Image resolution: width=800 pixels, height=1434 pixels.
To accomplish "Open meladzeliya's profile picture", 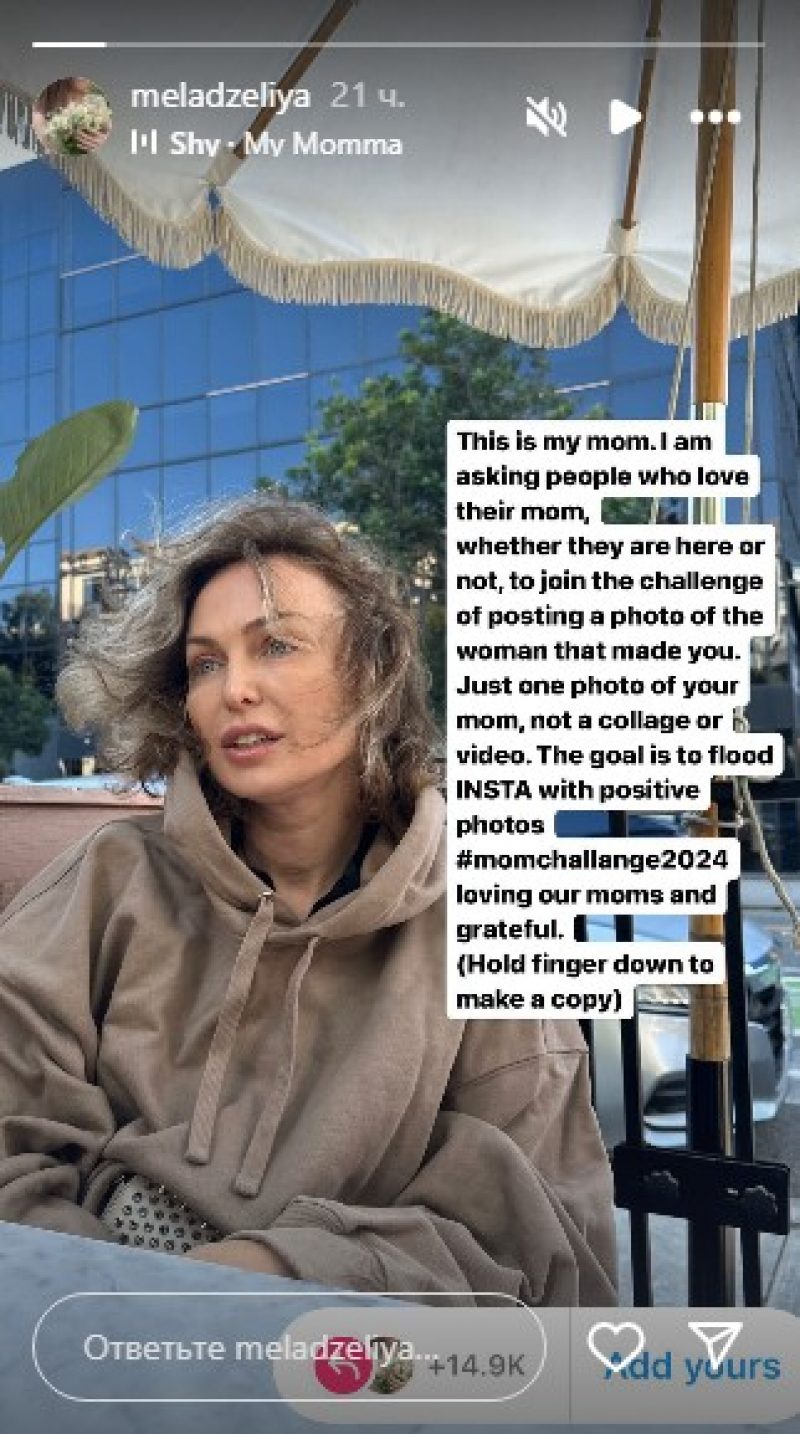I will point(70,117).
